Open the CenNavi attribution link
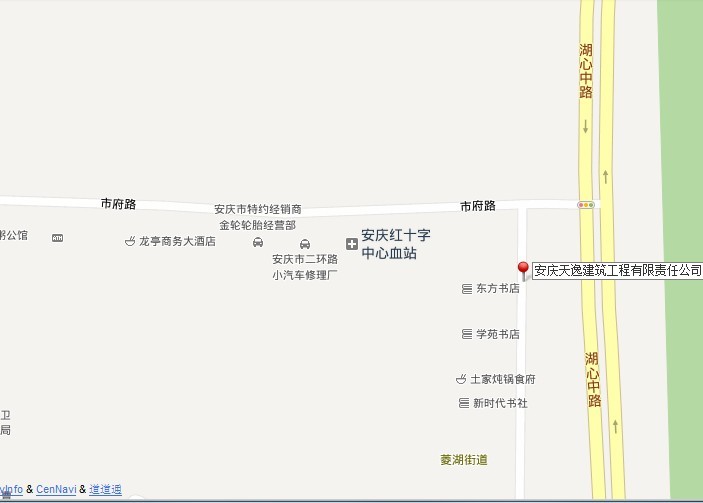This screenshot has width=703, height=503. tap(56, 490)
